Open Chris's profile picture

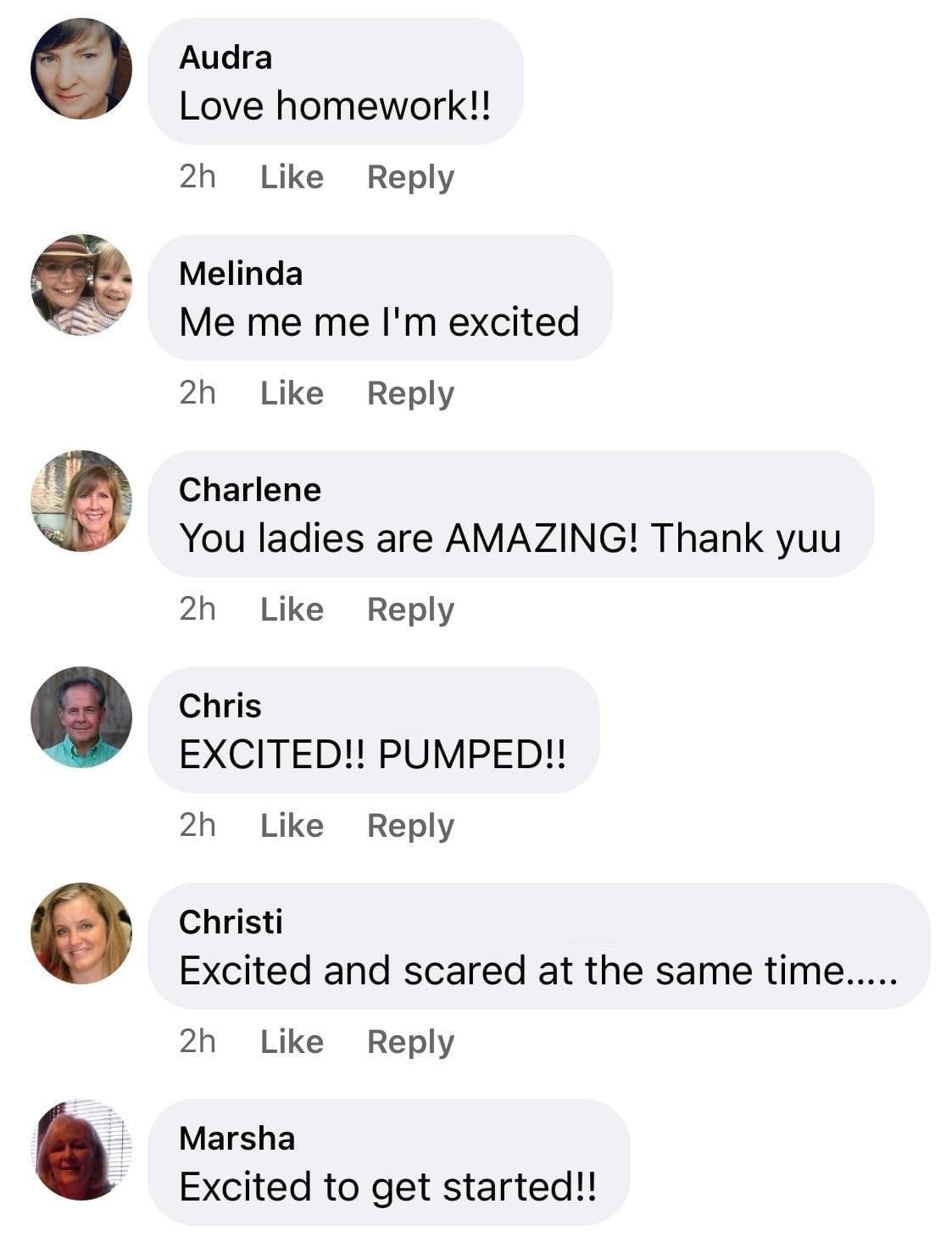tap(81, 717)
